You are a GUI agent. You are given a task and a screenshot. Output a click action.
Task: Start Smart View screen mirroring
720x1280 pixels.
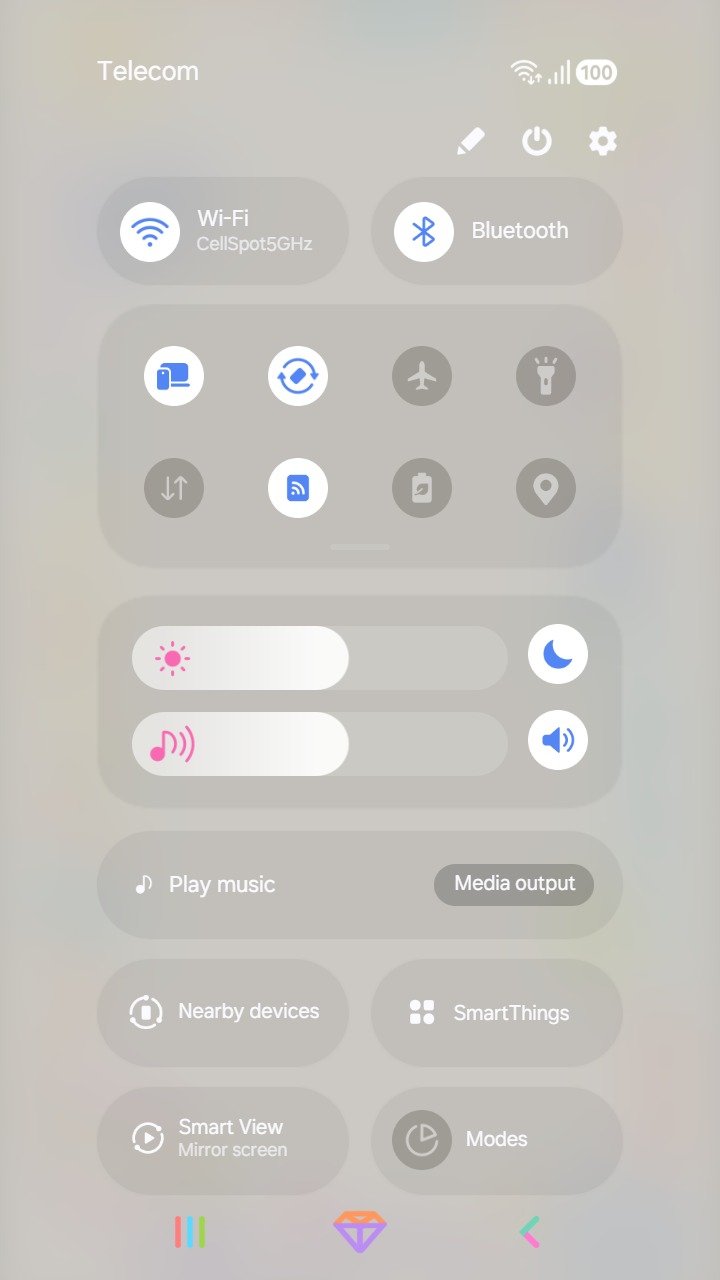[x=223, y=1139]
